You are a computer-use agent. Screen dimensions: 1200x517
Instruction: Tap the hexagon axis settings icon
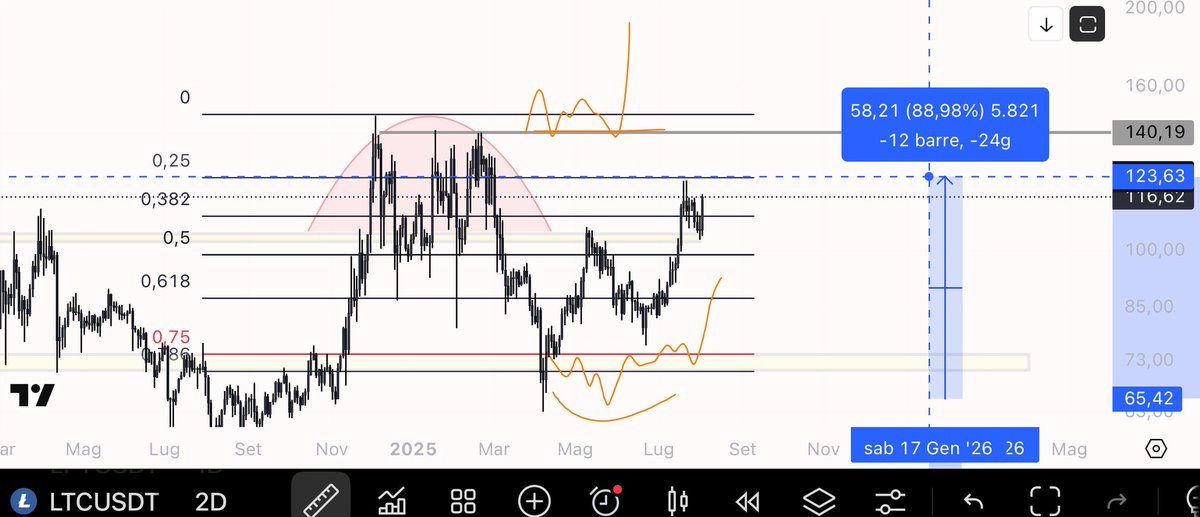(x=1155, y=447)
